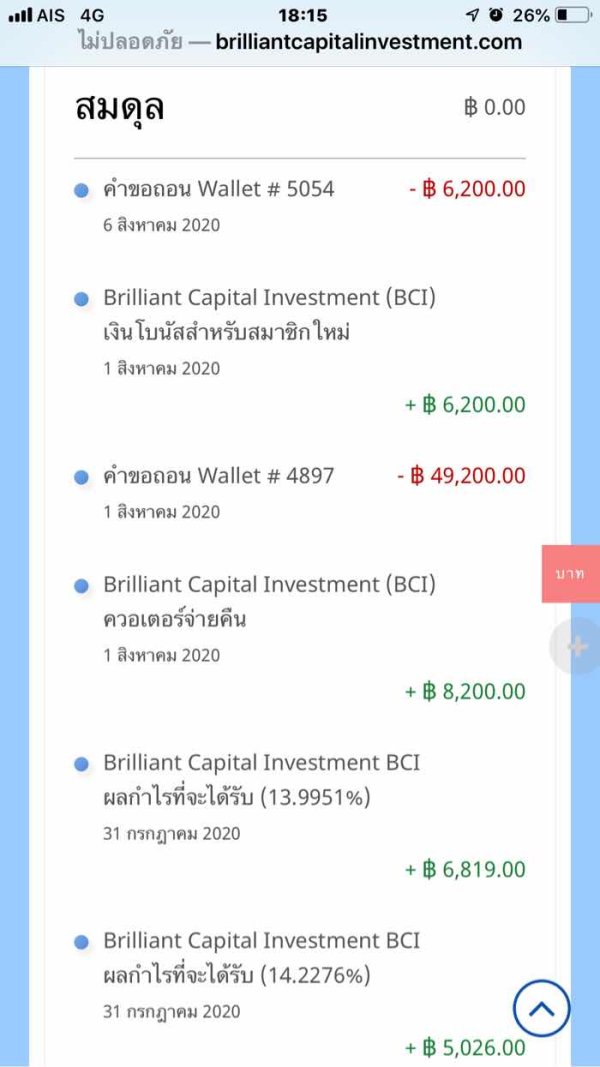600x1067 pixels.
Task: Tap the scroll-to-top arrow button
Action: [x=541, y=1009]
